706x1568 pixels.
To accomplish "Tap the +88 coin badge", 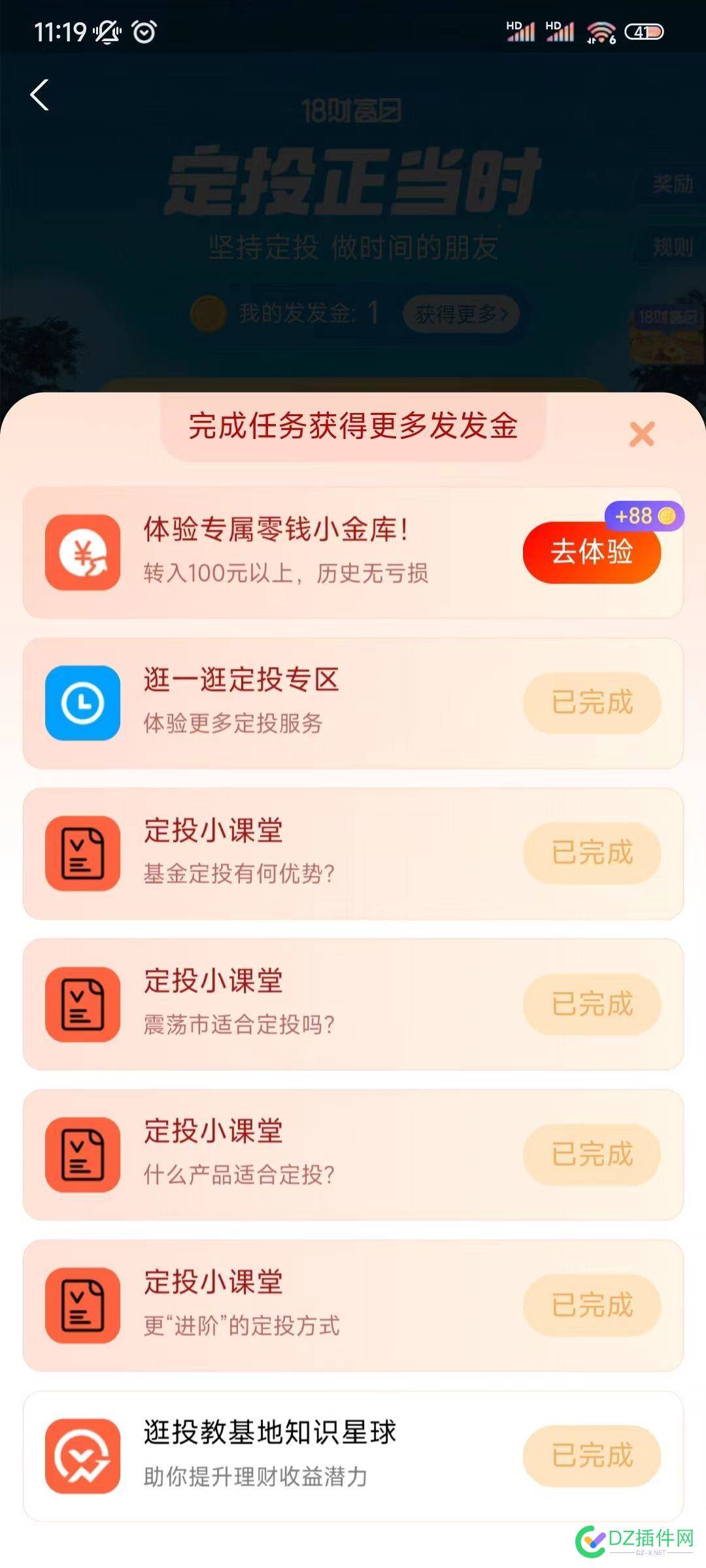I will click(644, 516).
